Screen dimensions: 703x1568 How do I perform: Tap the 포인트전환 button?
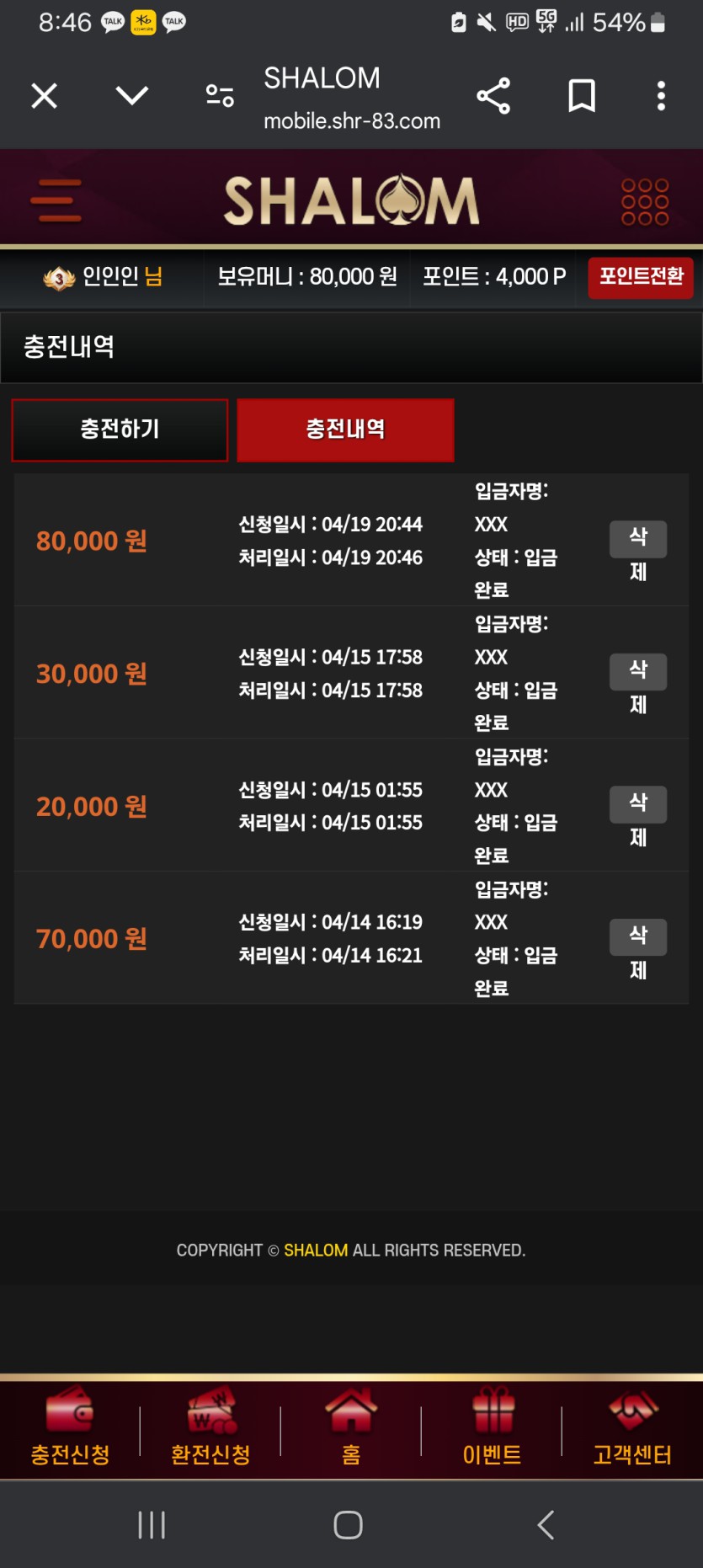(x=641, y=277)
